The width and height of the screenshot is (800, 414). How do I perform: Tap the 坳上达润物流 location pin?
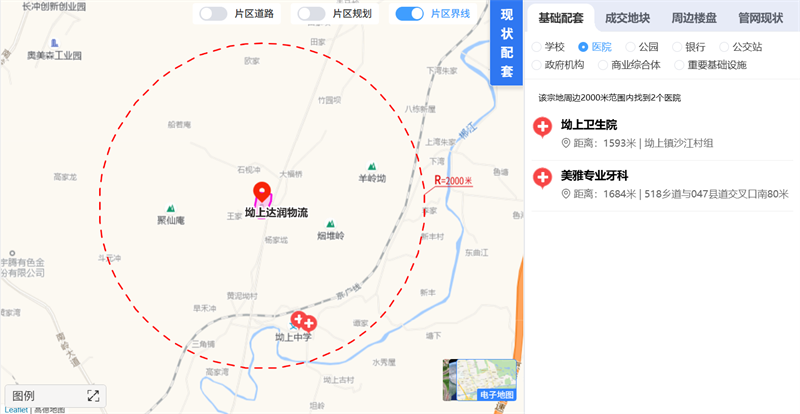(262, 192)
